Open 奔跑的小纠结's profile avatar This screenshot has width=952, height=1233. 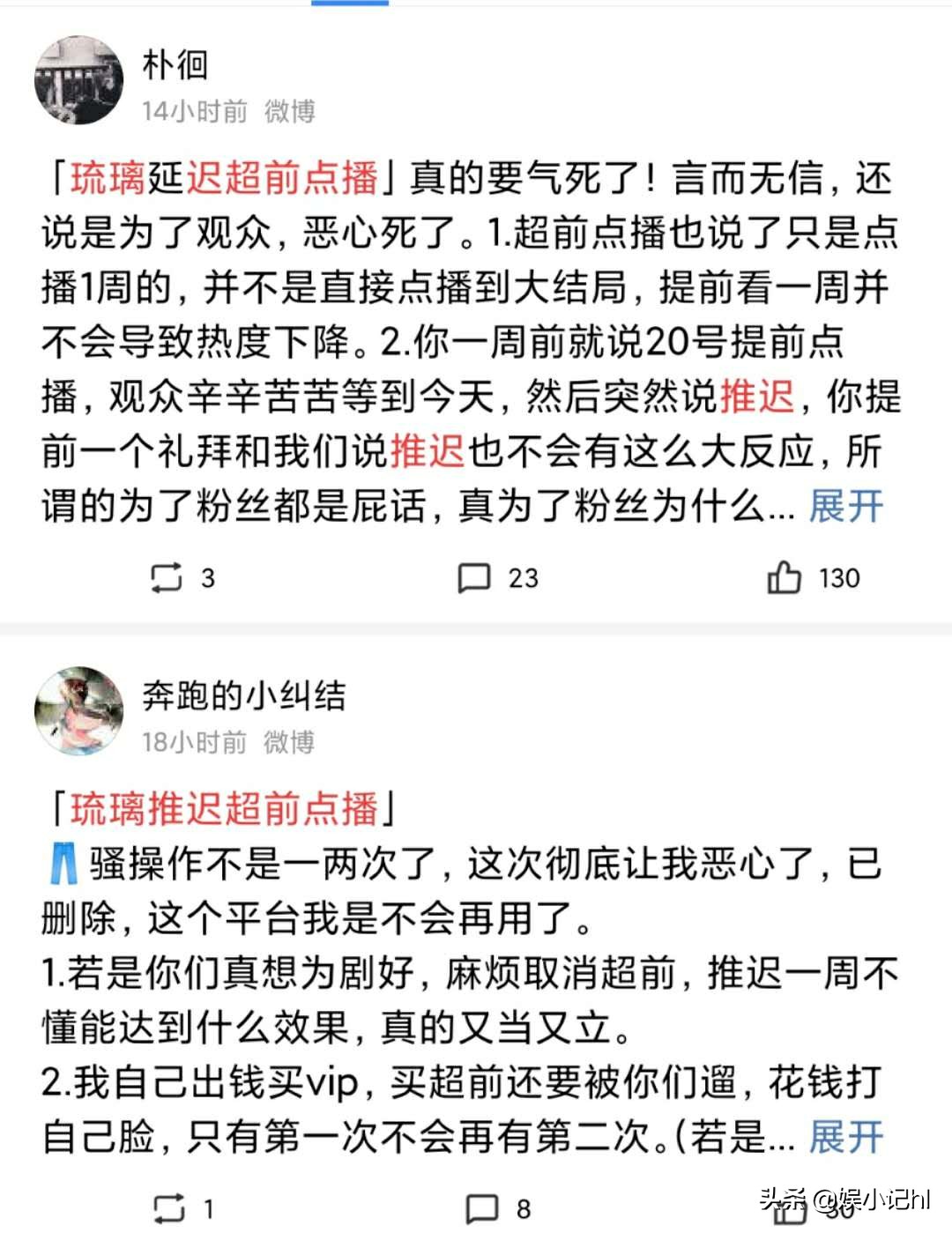coord(78,711)
